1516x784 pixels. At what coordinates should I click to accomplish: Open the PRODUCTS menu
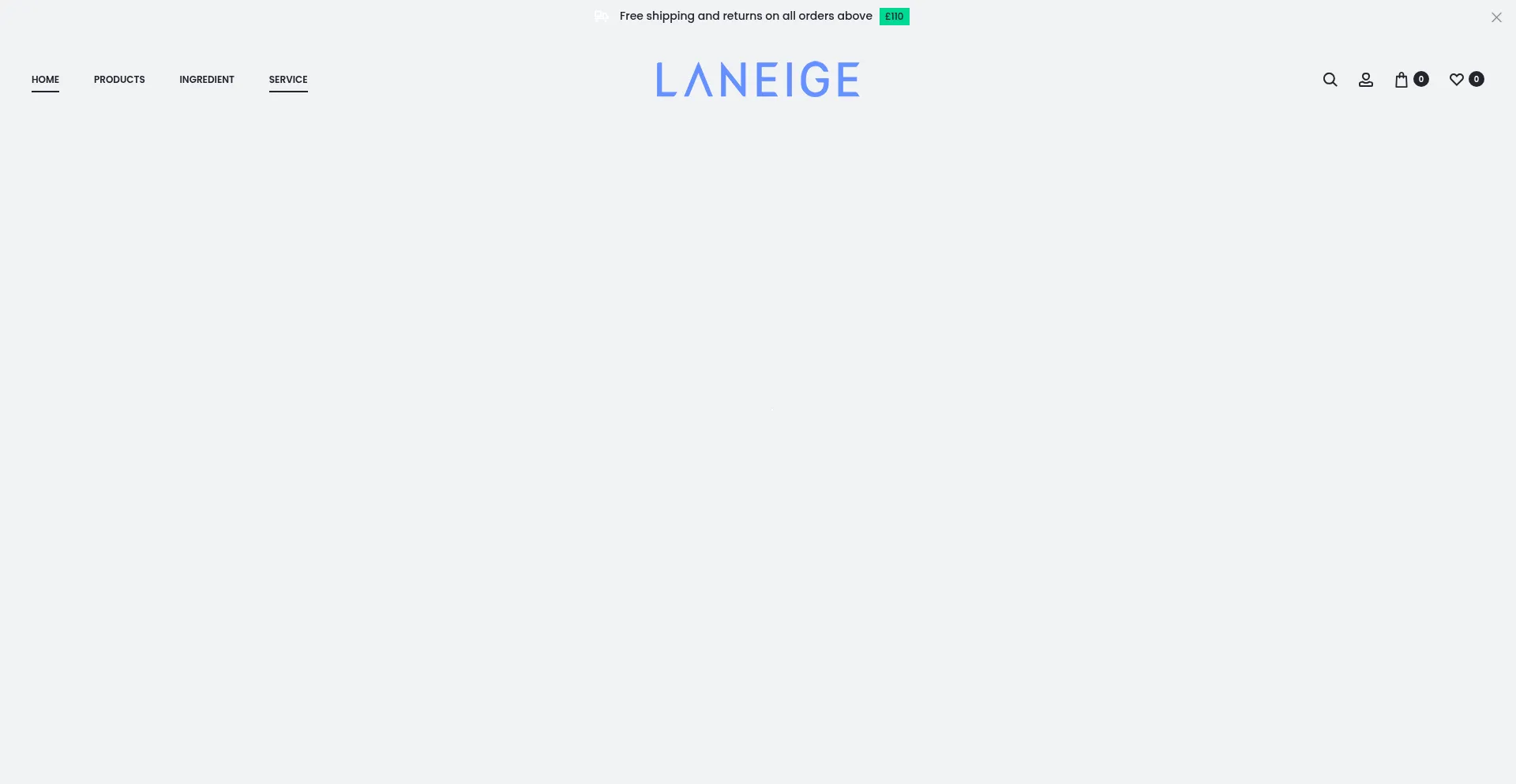coord(119,80)
